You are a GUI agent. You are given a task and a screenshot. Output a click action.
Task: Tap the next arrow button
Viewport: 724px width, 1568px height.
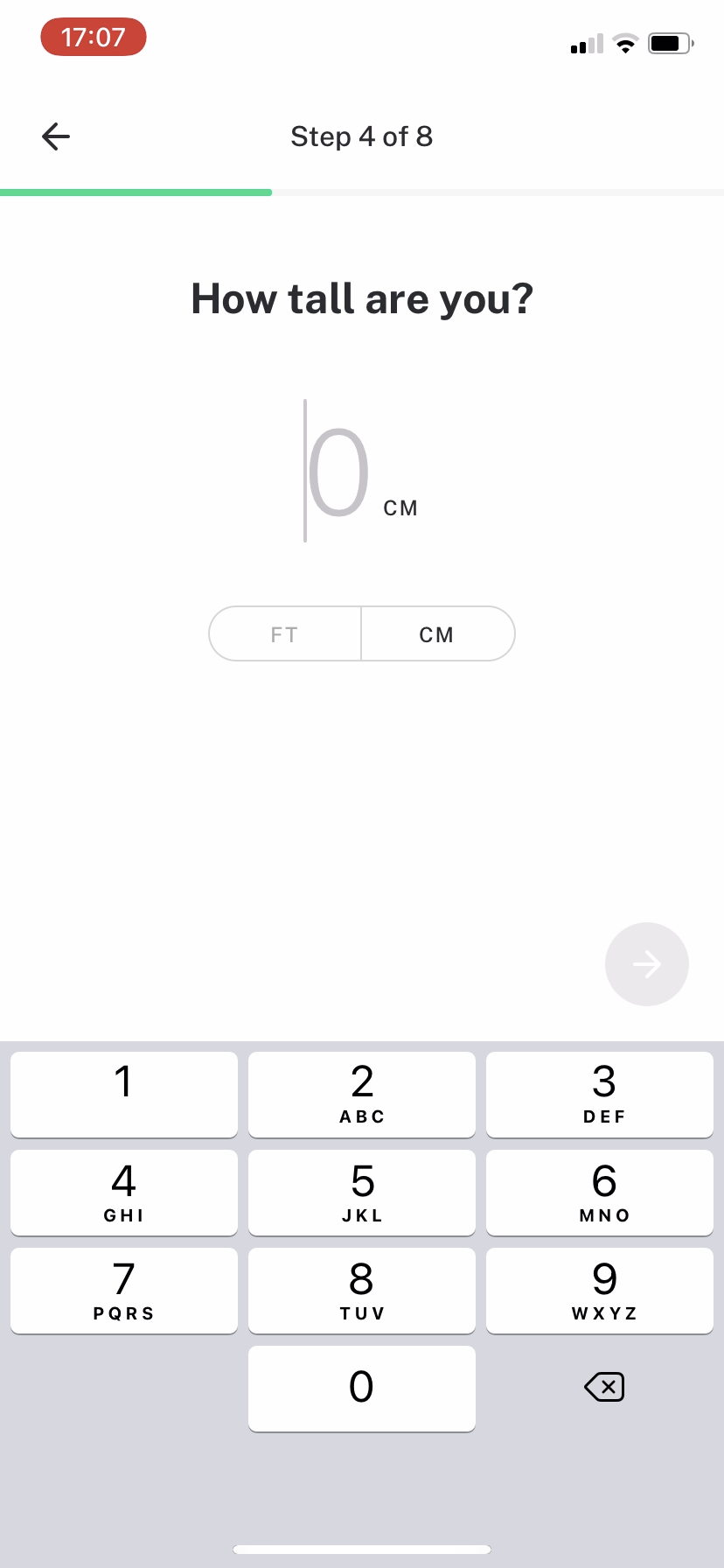pos(646,963)
